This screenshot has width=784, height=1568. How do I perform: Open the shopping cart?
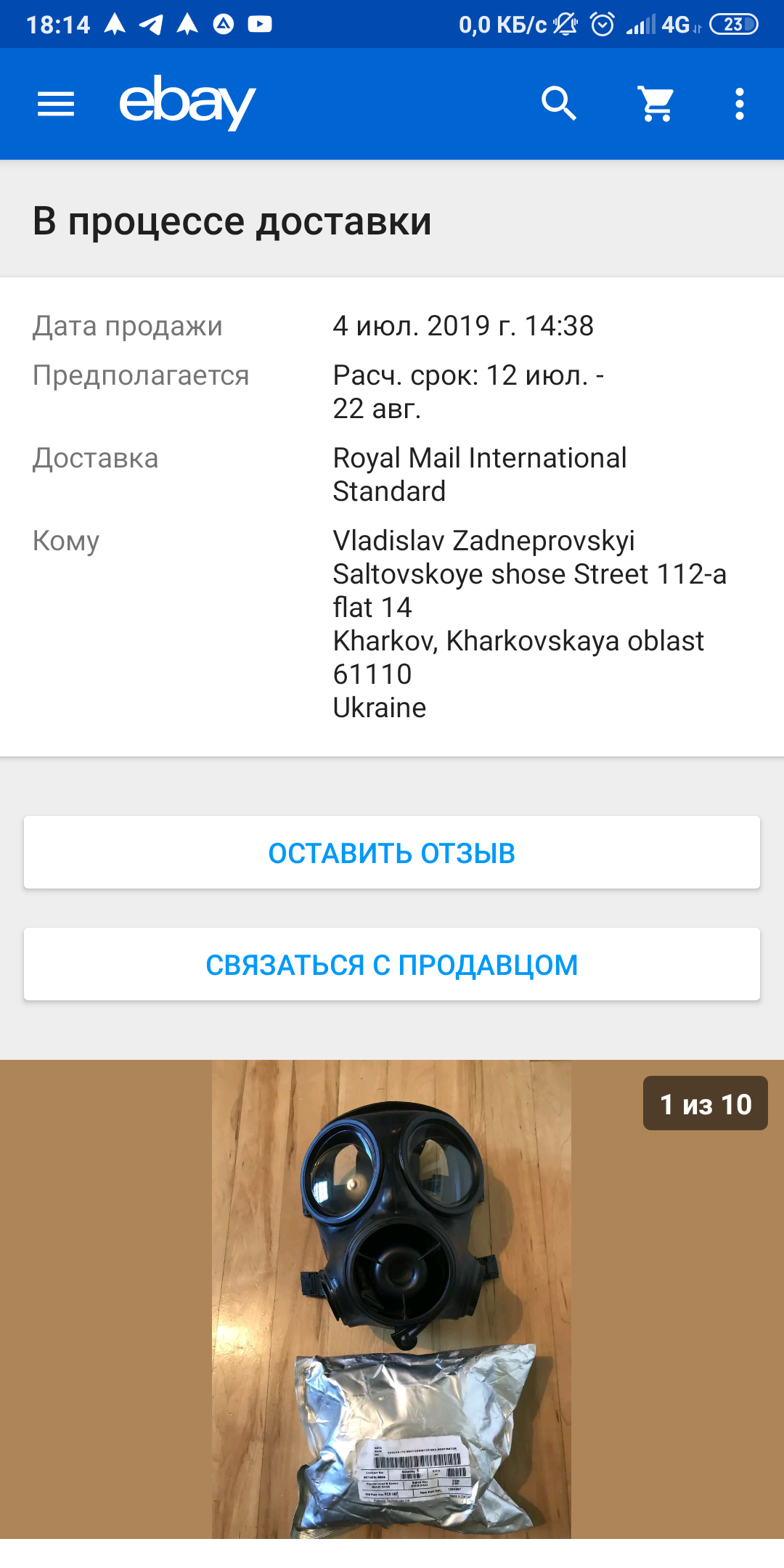tap(656, 103)
